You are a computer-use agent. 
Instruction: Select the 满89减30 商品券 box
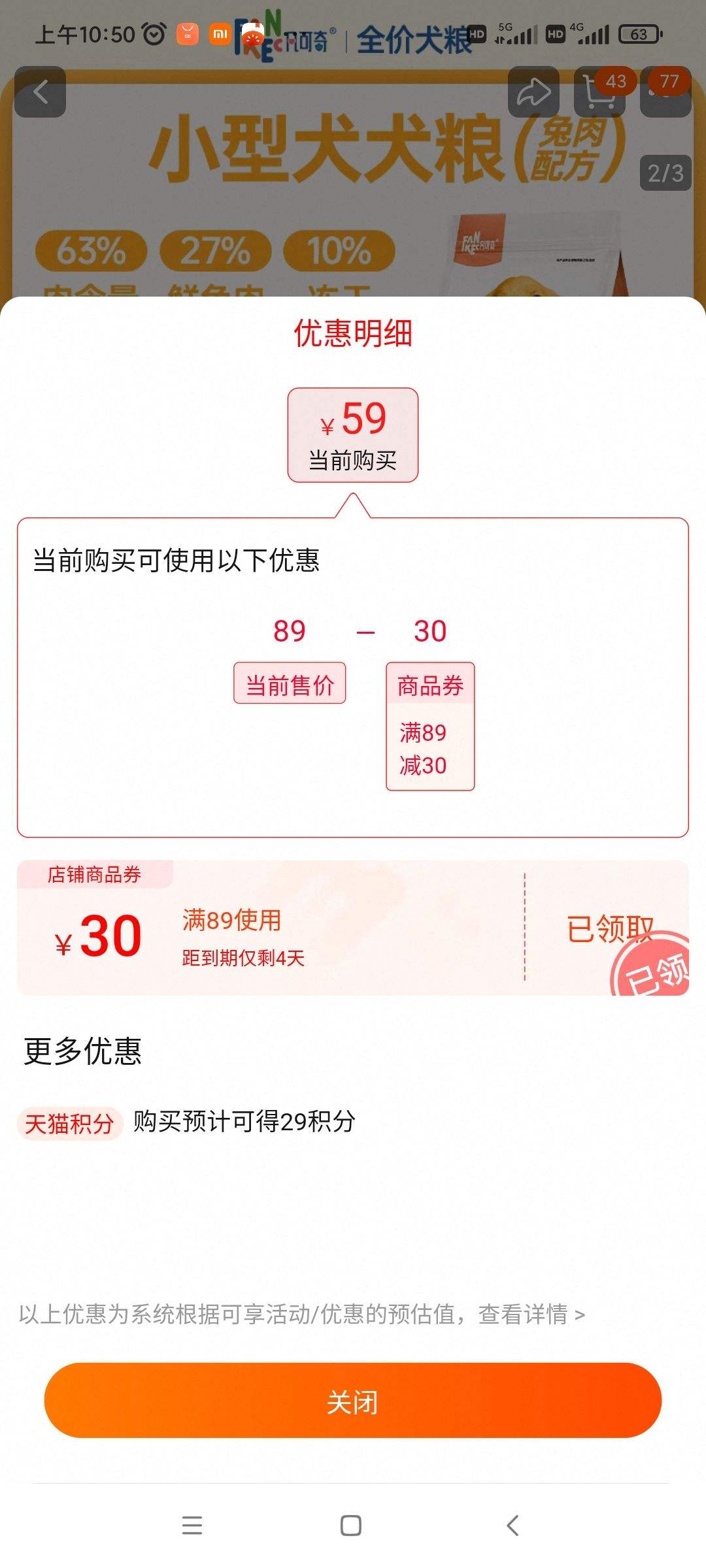(x=431, y=725)
